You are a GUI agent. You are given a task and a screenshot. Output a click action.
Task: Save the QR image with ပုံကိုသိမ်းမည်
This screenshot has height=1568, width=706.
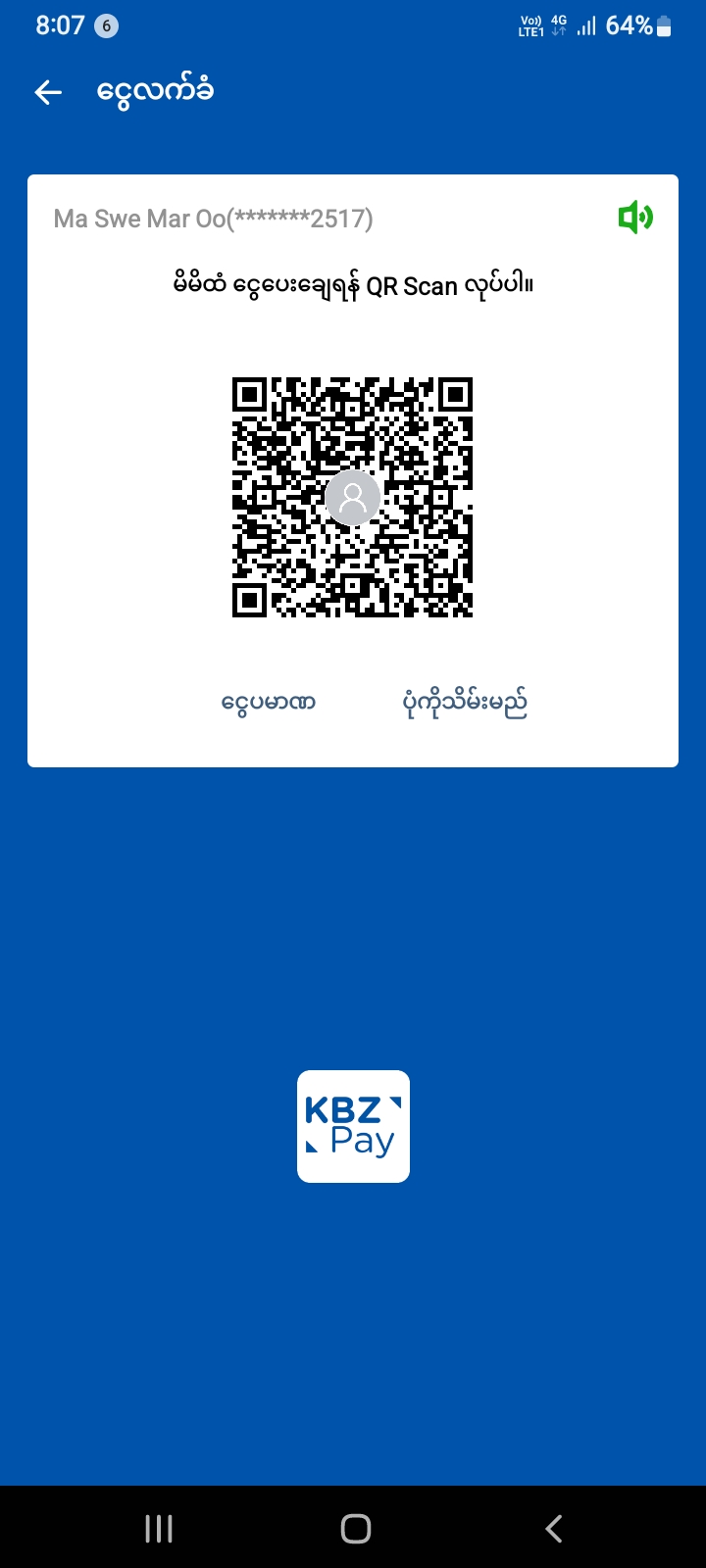tap(465, 703)
